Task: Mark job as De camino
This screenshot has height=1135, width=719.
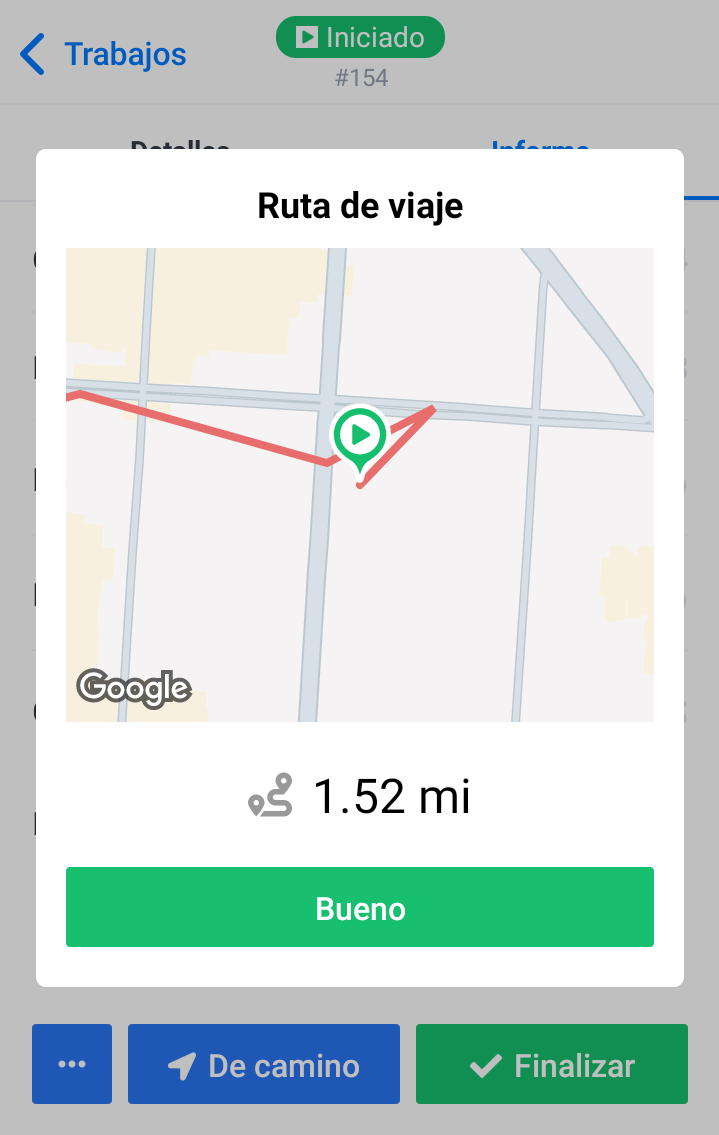Action: (x=264, y=1064)
